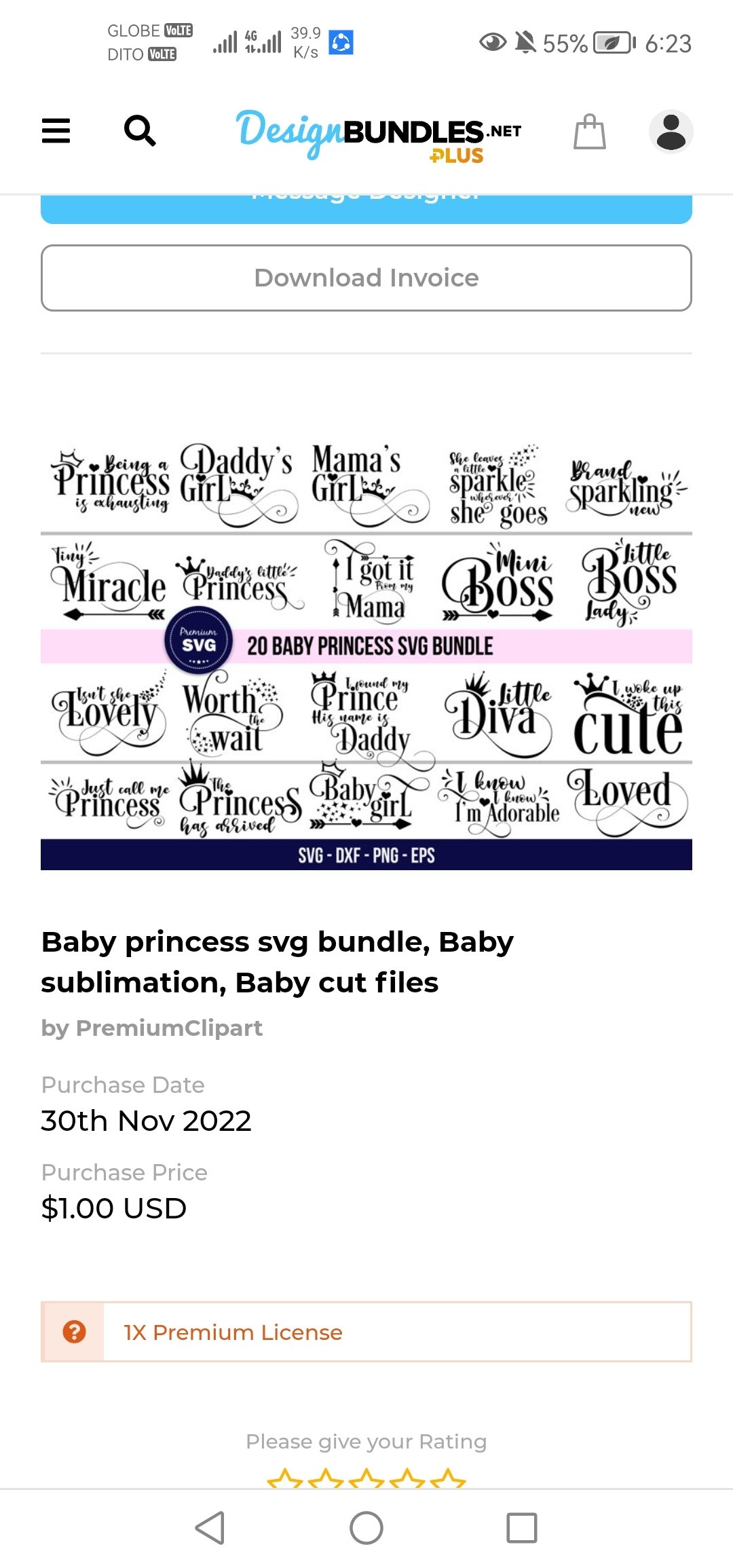Viewport: 733px width, 1568px height.
Task: Open the Baby Princess SVG bundle image
Action: coord(366,655)
